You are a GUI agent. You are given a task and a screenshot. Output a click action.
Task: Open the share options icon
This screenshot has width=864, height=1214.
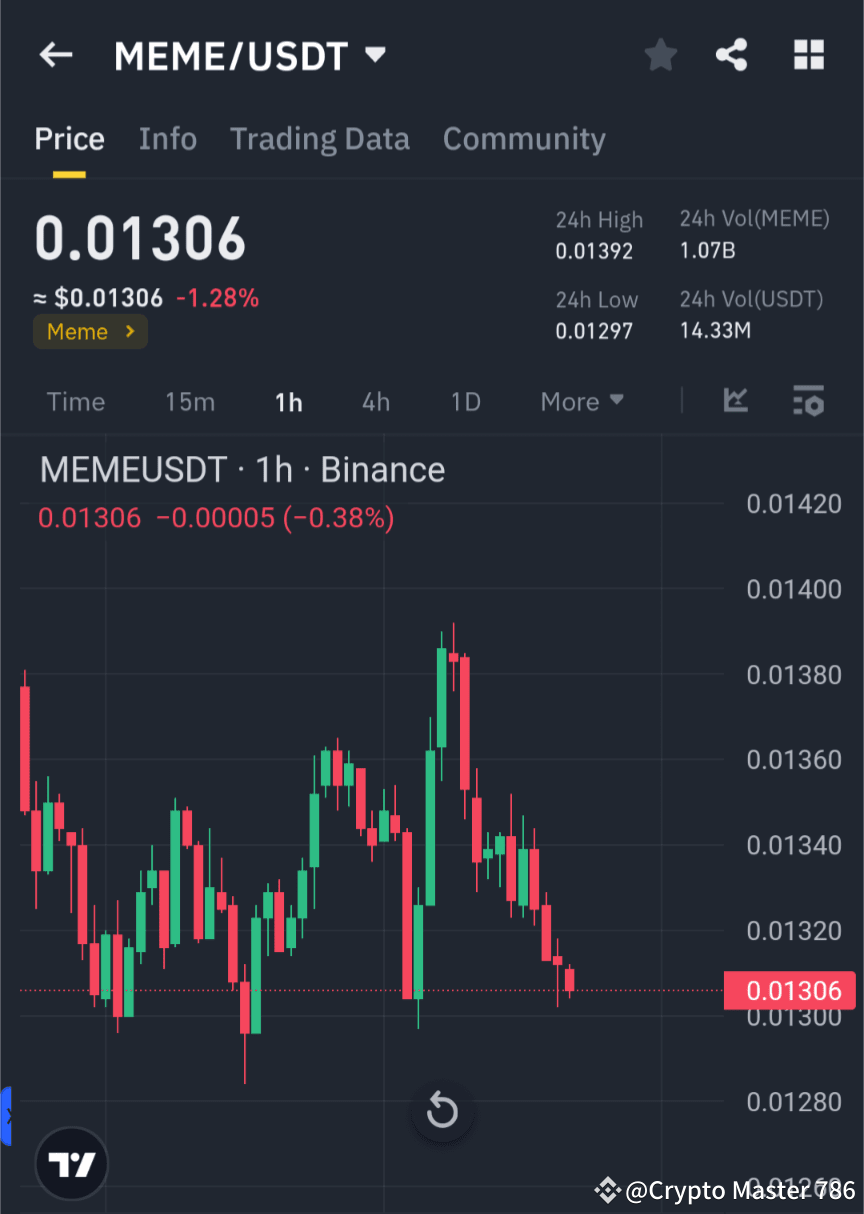pos(732,55)
